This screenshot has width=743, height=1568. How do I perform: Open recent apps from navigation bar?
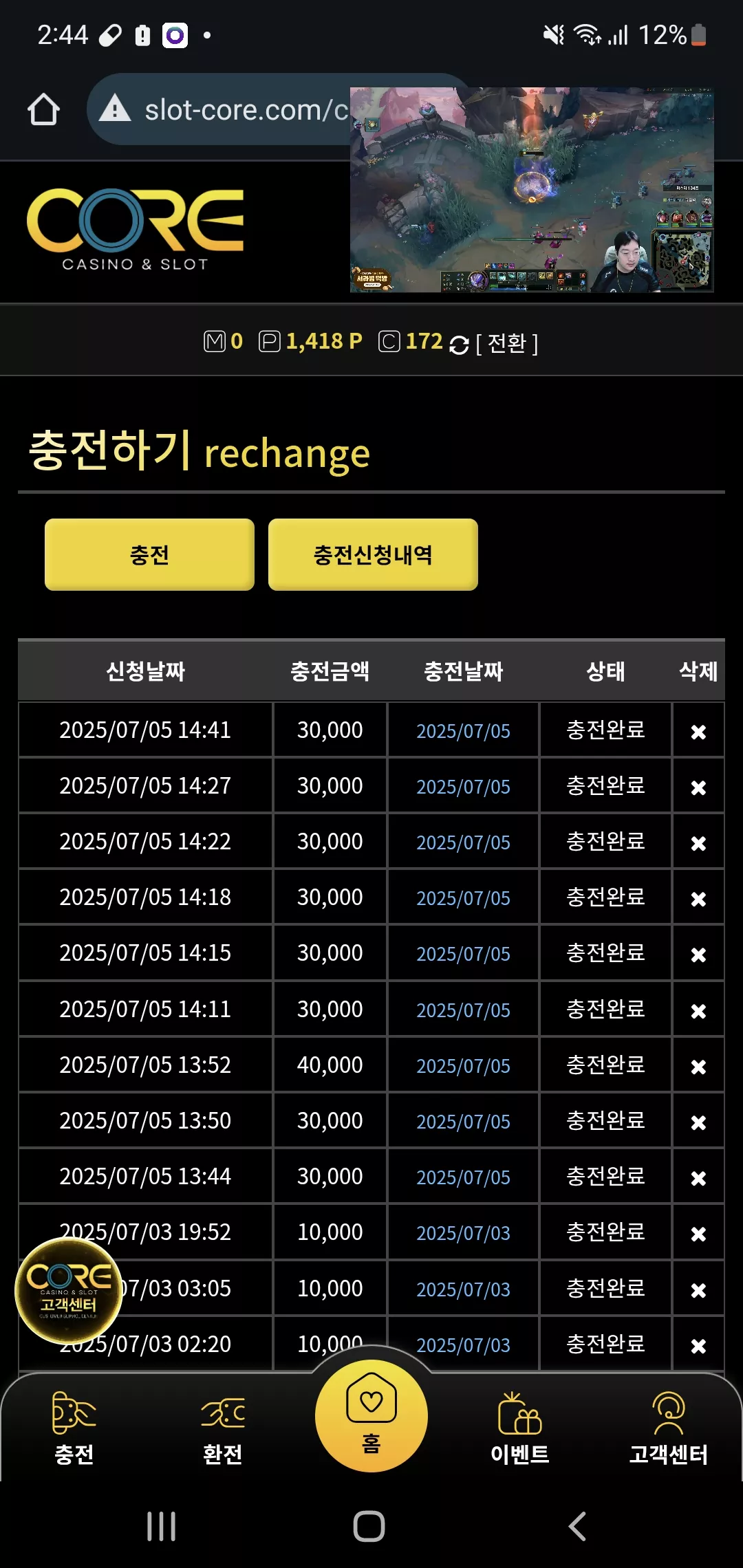162,1526
